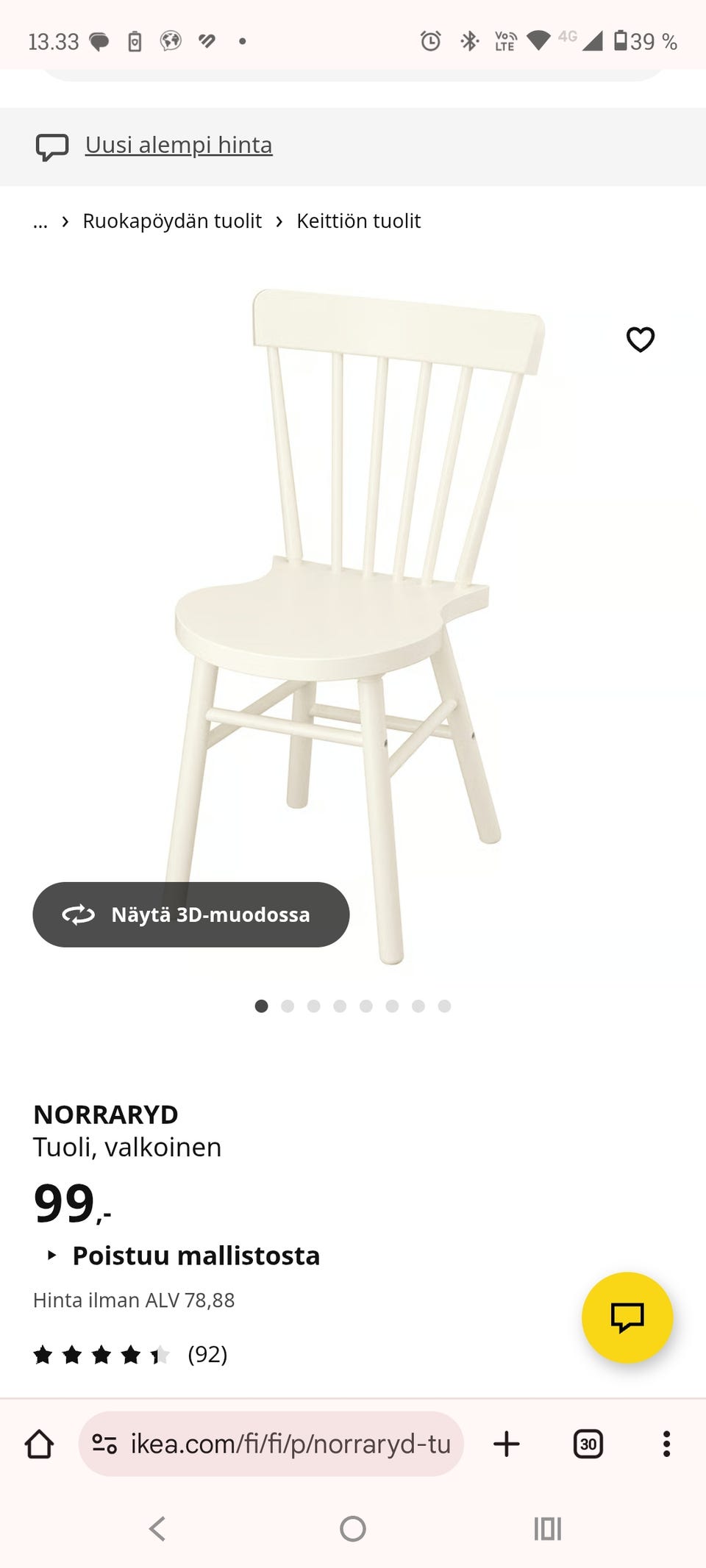Open Keittiön tuolit breadcrumb category
The width and height of the screenshot is (706, 1568).
[358, 221]
